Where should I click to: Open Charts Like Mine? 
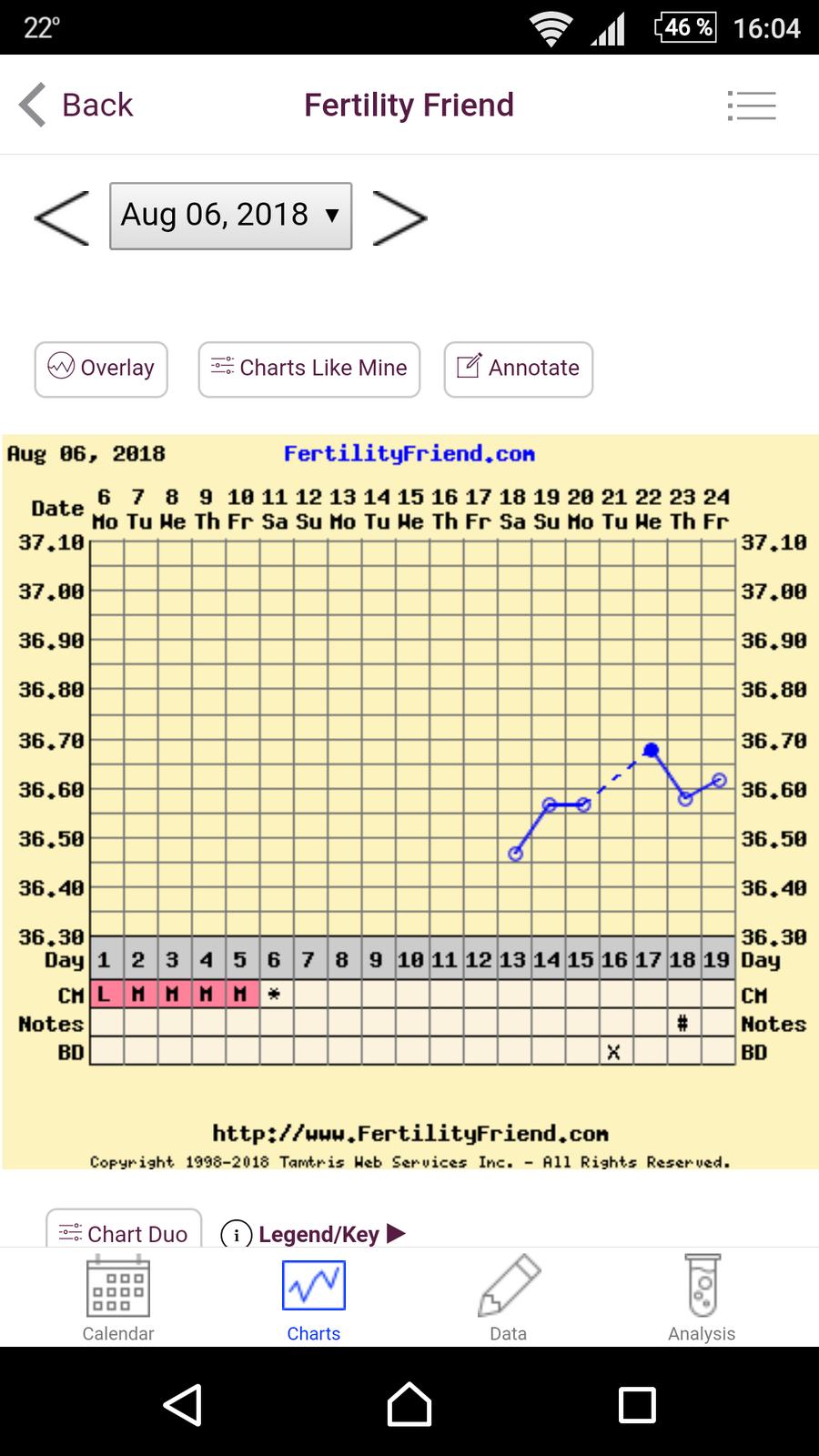(309, 369)
